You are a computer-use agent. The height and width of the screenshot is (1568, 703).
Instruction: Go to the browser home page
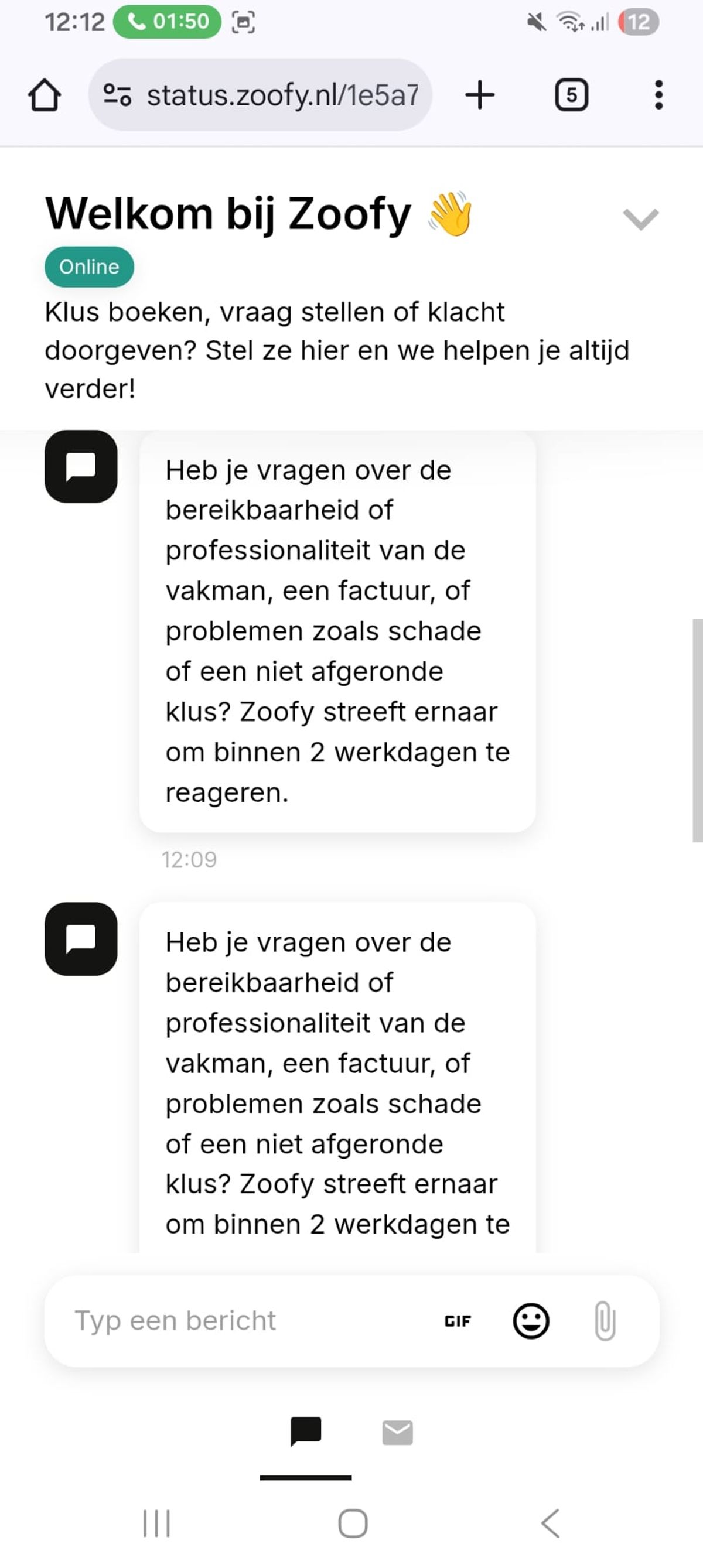[x=45, y=95]
